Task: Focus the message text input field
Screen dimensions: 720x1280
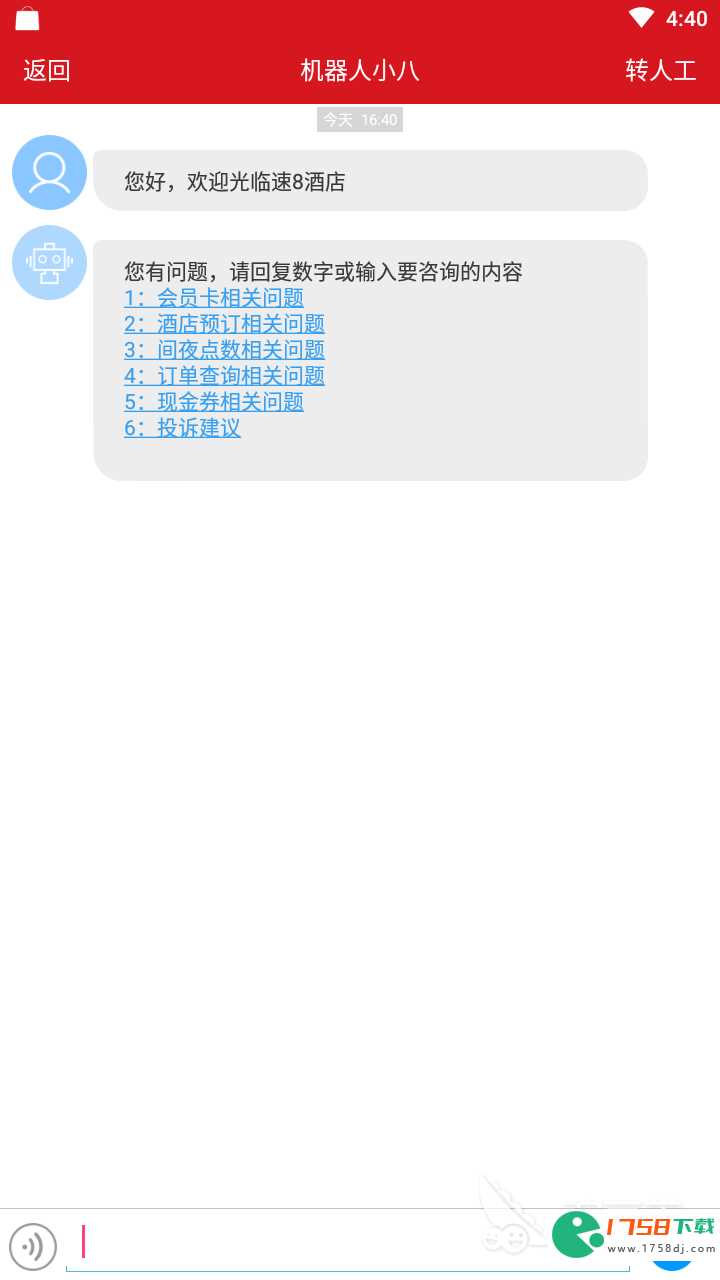Action: click(x=348, y=1244)
